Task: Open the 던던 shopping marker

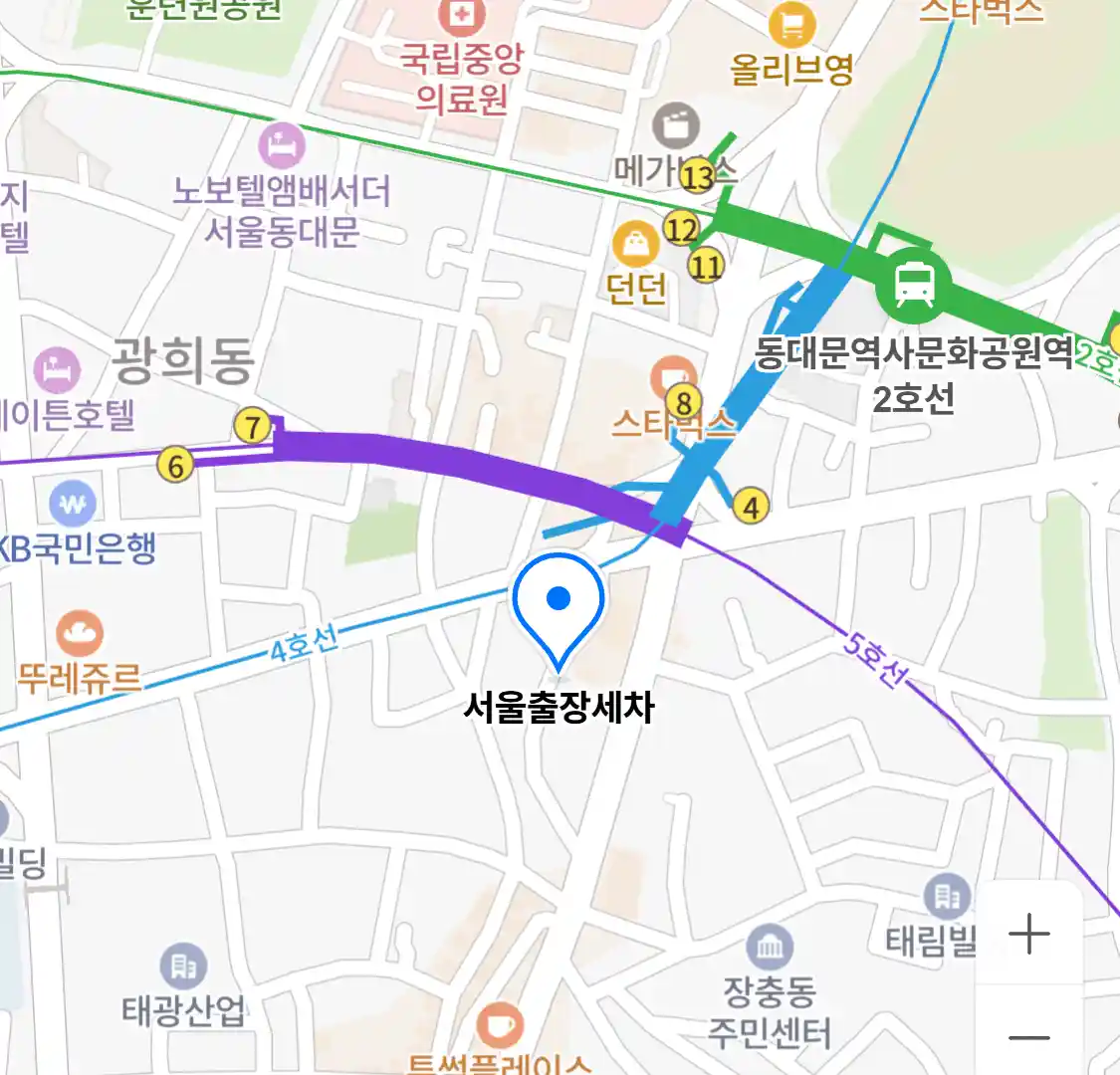Action: pos(634,244)
